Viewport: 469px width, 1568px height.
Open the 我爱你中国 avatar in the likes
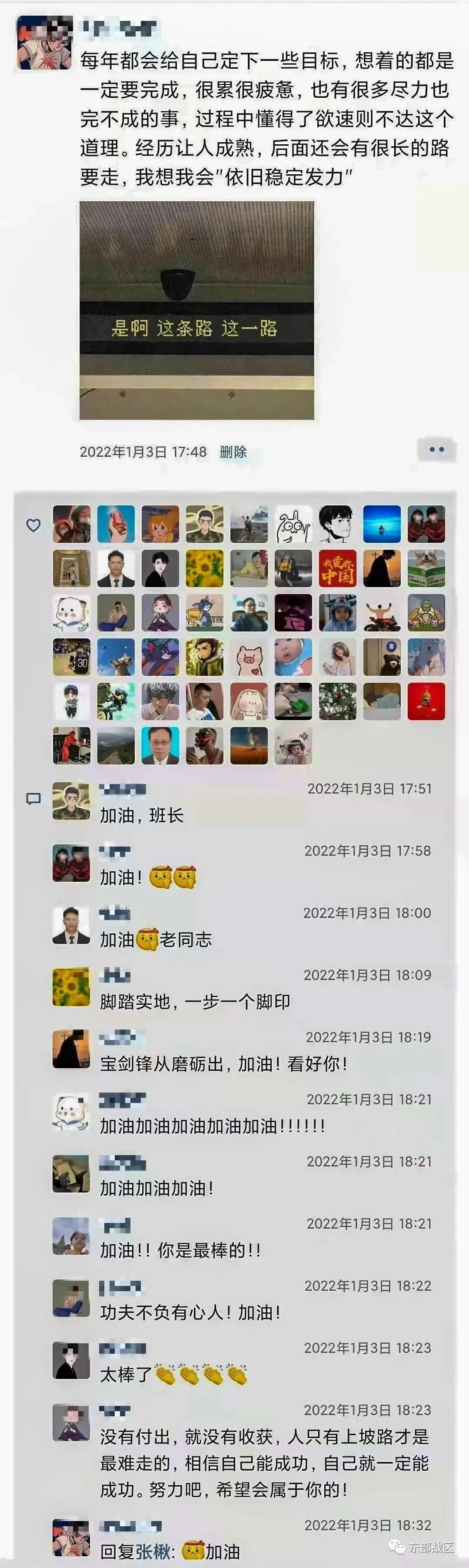click(337, 568)
